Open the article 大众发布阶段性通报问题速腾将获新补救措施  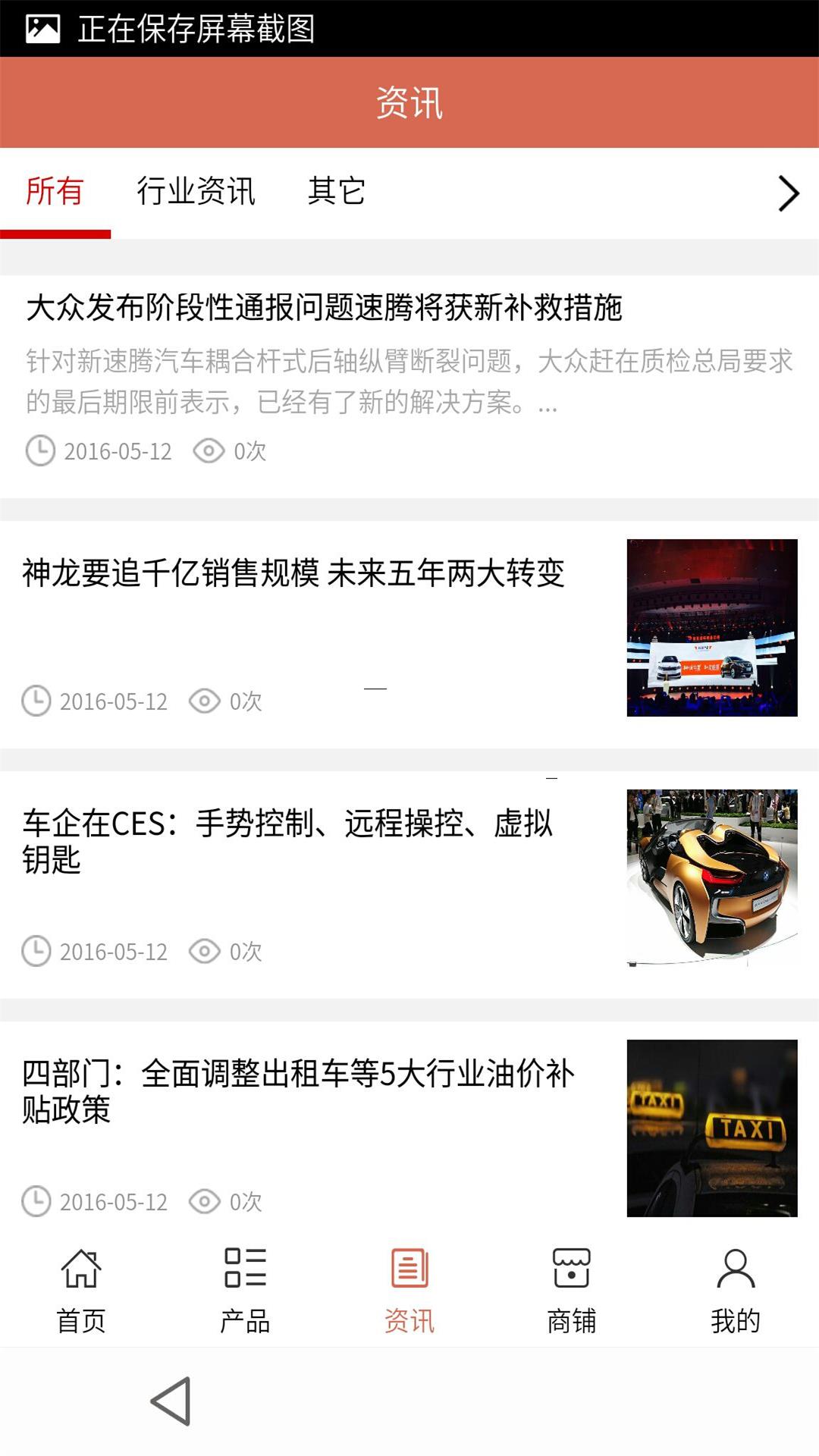click(x=325, y=308)
